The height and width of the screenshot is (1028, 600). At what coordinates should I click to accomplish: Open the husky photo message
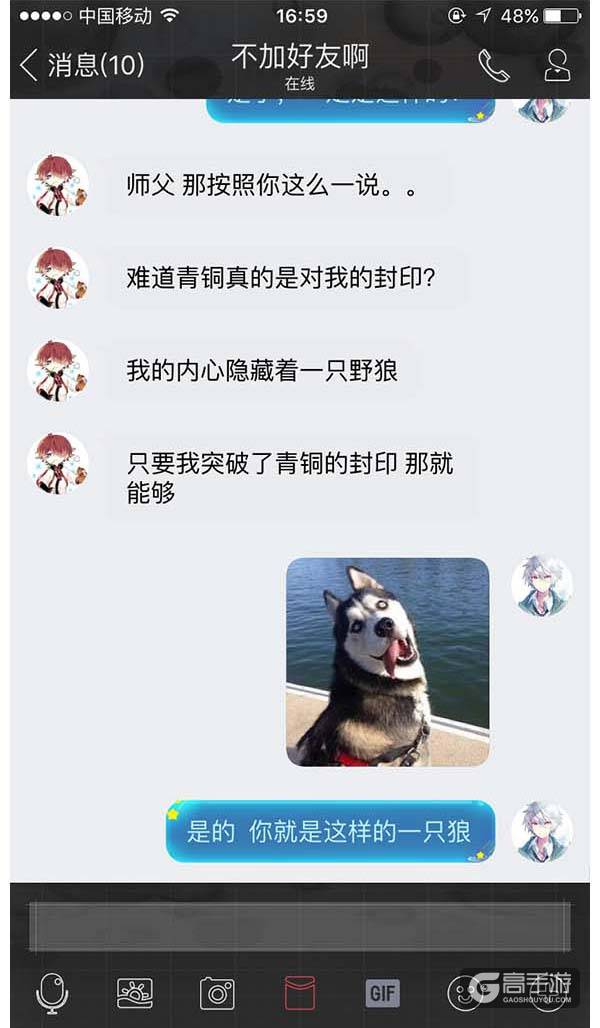388,662
